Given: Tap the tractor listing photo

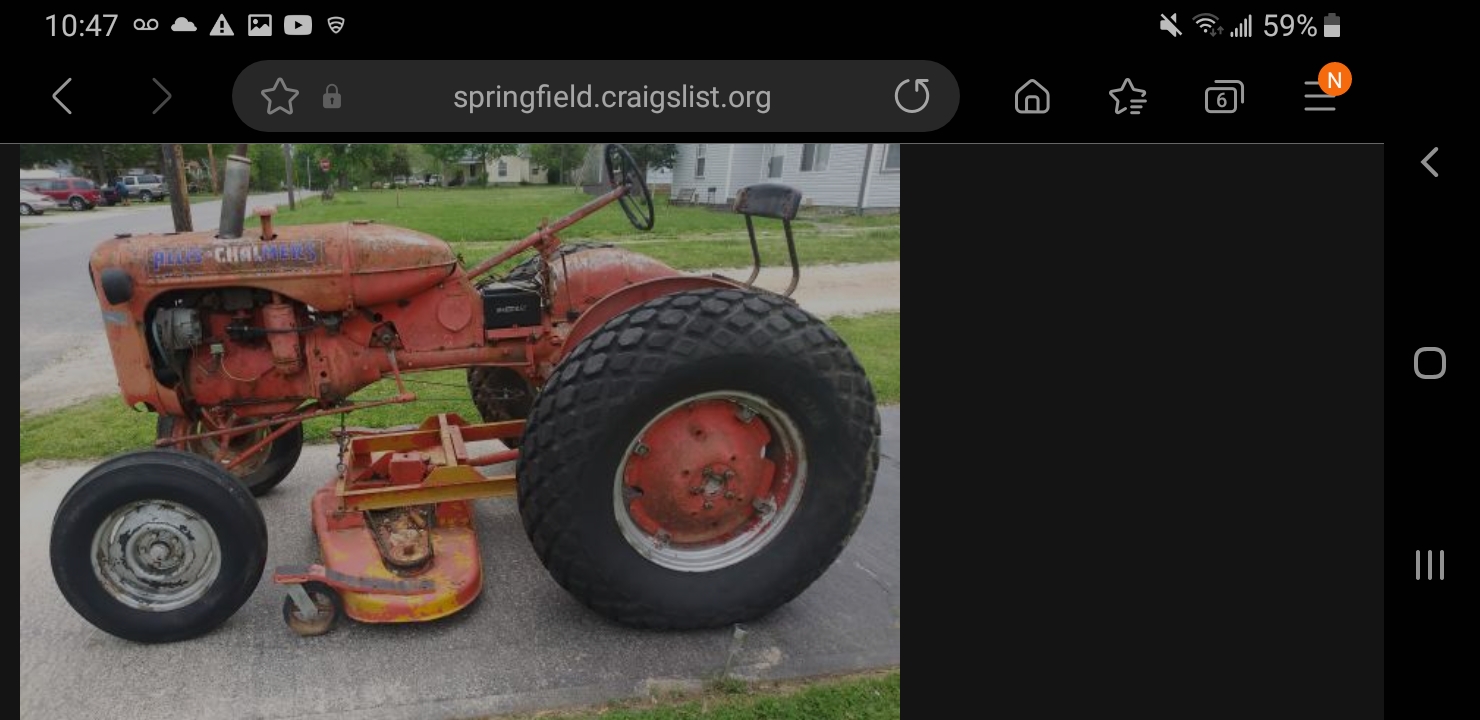Looking at the screenshot, I should coord(460,430).
